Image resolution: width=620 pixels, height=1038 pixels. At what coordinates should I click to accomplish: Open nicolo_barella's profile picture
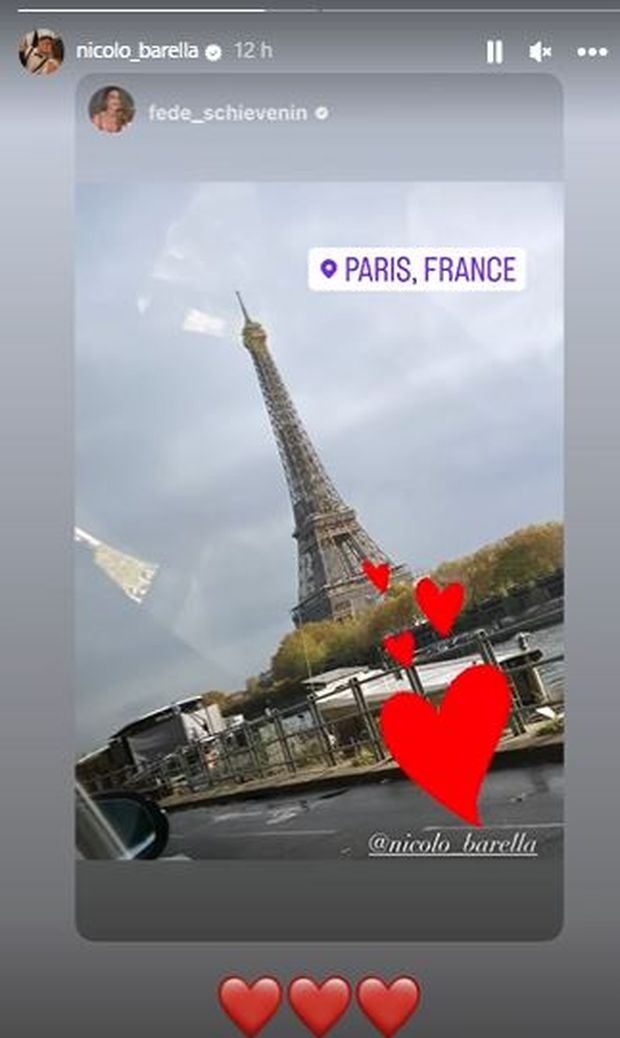41,51
